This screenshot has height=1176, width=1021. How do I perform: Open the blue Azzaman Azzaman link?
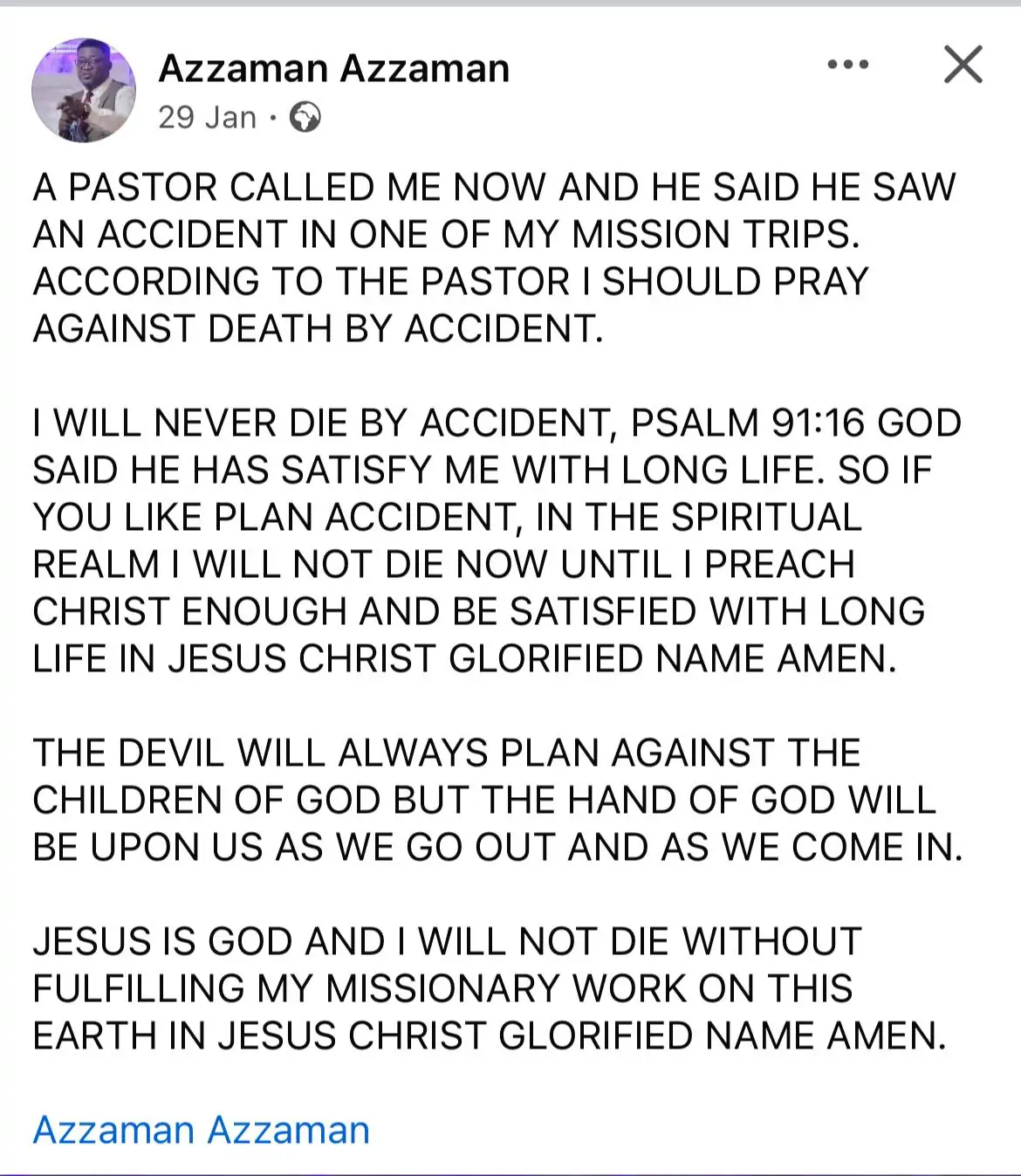(201, 1130)
